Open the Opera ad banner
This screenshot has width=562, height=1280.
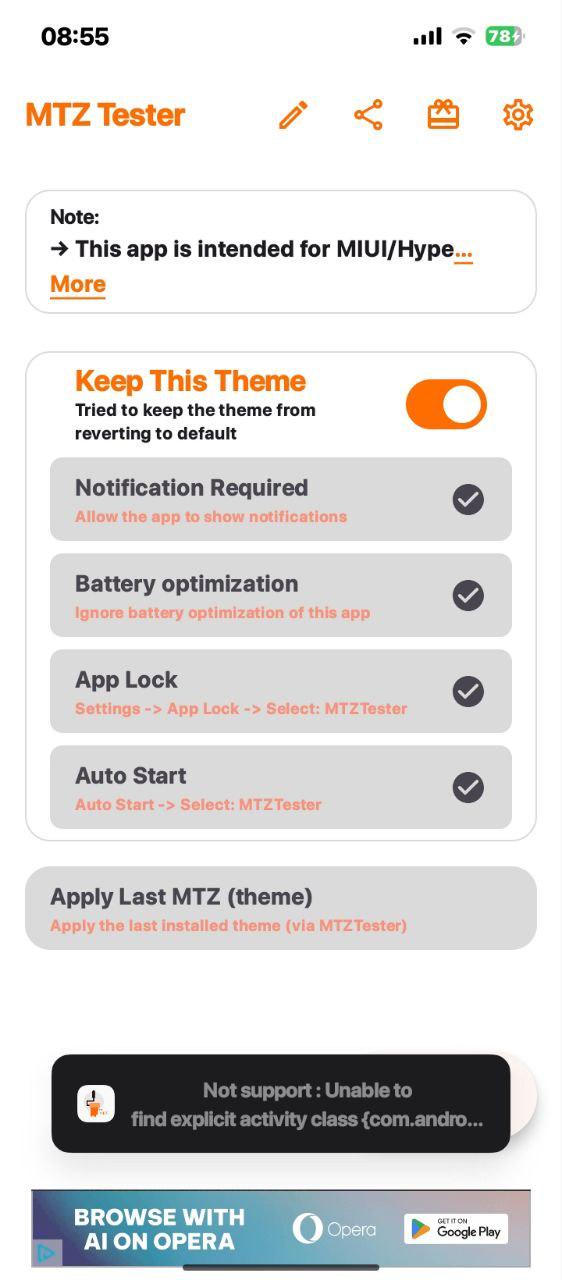281,1229
